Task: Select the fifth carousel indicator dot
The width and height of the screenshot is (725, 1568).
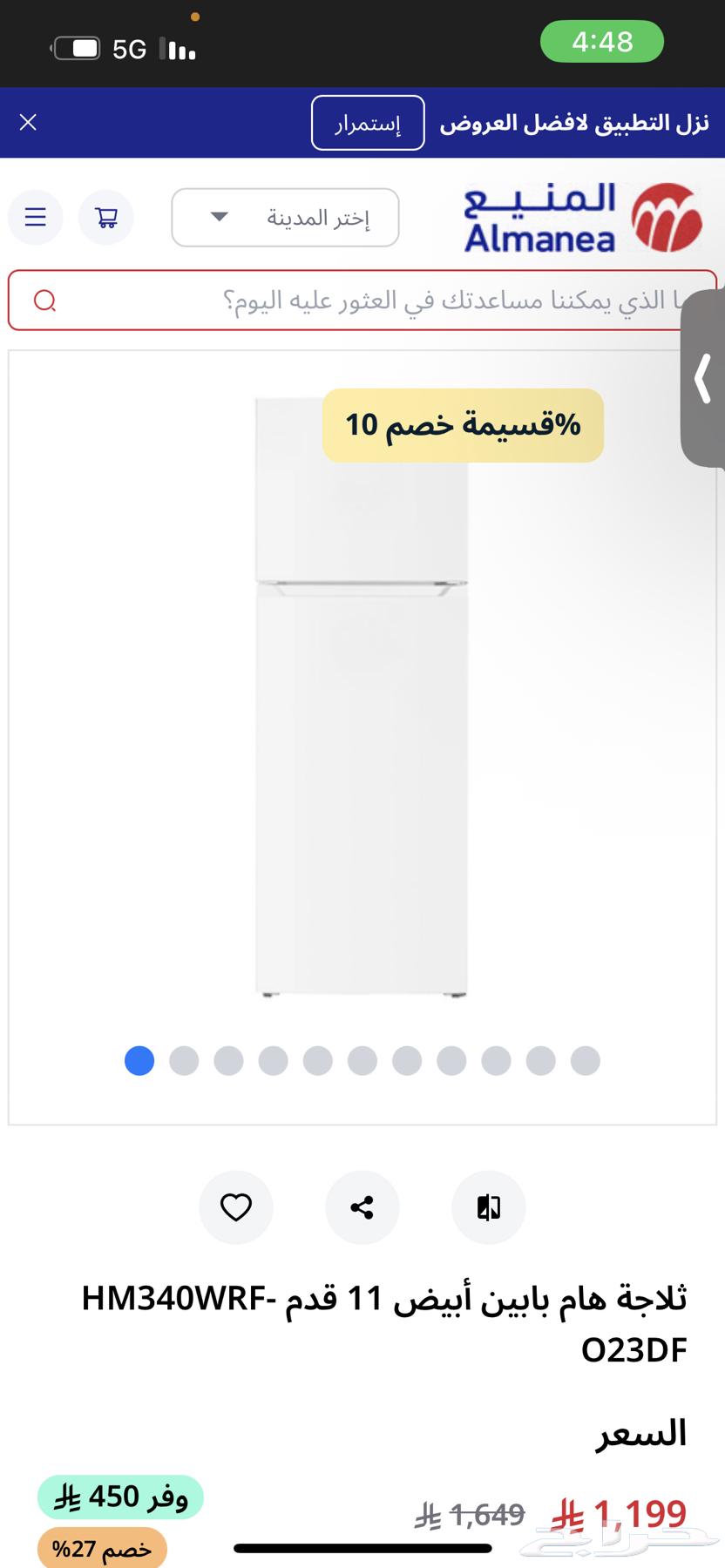Action: [317, 1061]
